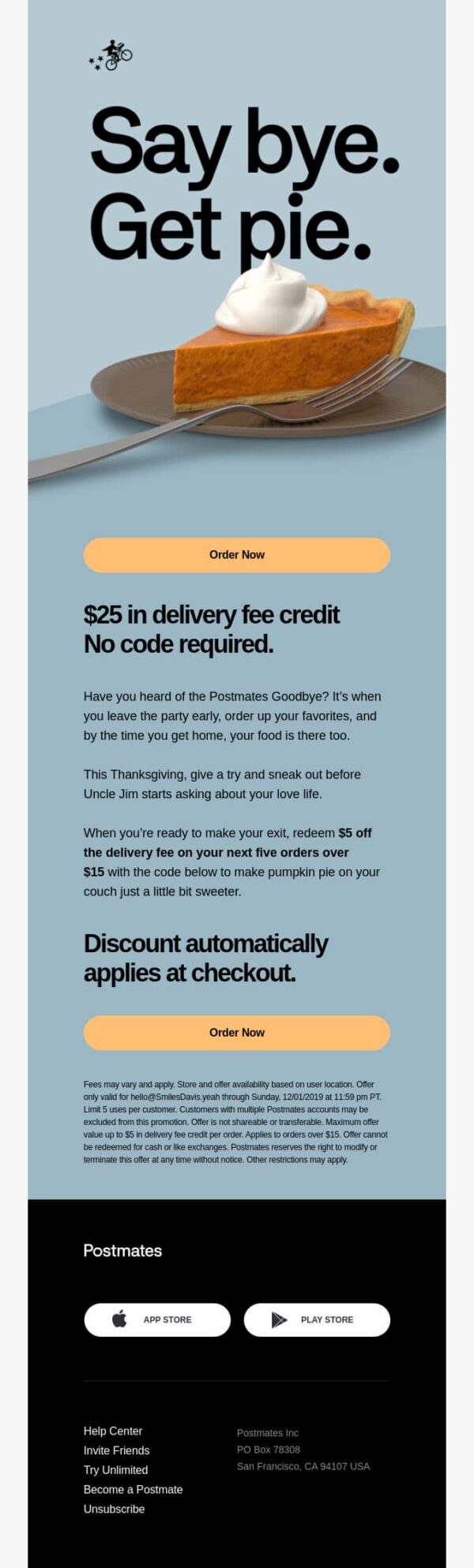The image size is (474, 1568).
Task: Open the Help Center link
Action: point(113,1431)
